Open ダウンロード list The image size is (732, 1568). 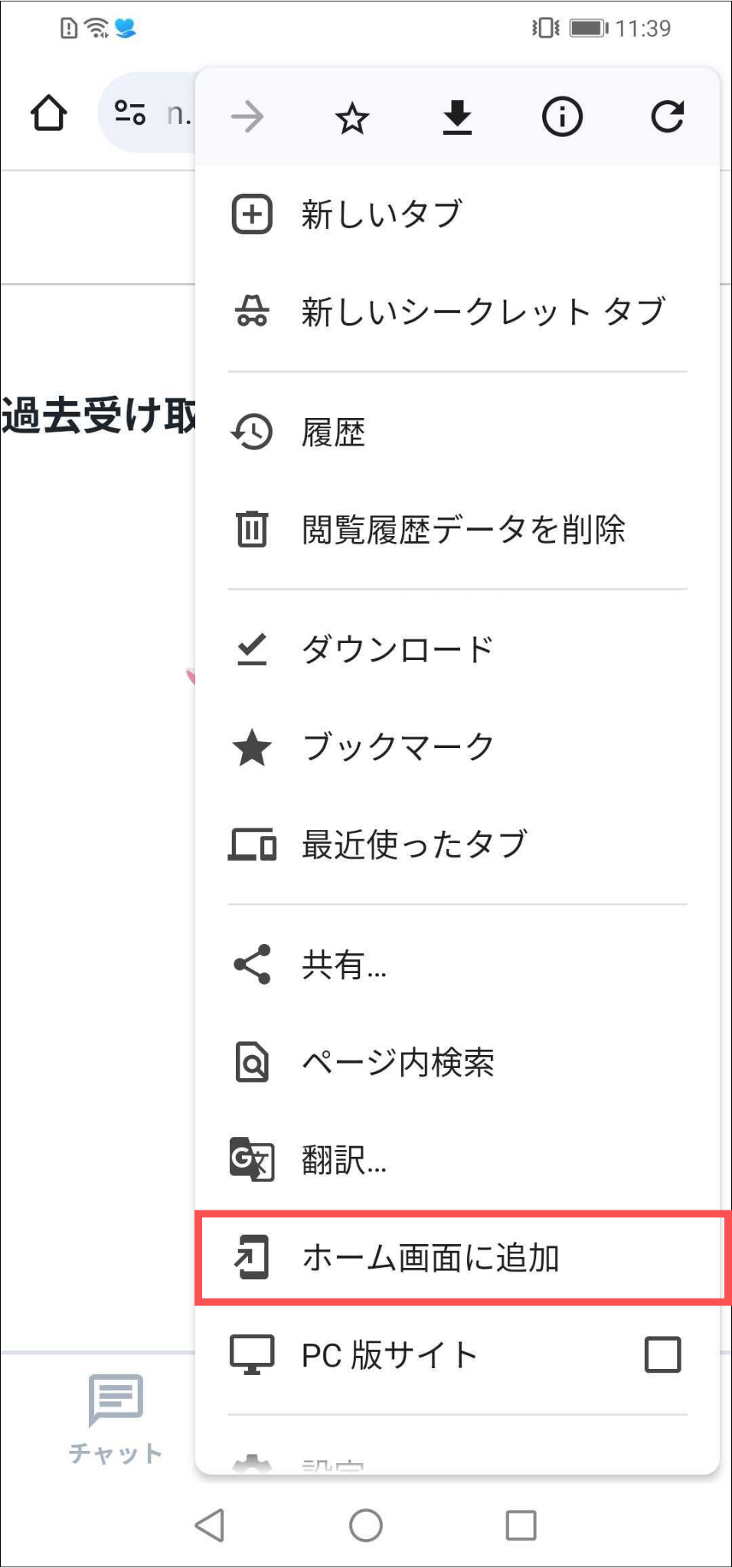(397, 650)
